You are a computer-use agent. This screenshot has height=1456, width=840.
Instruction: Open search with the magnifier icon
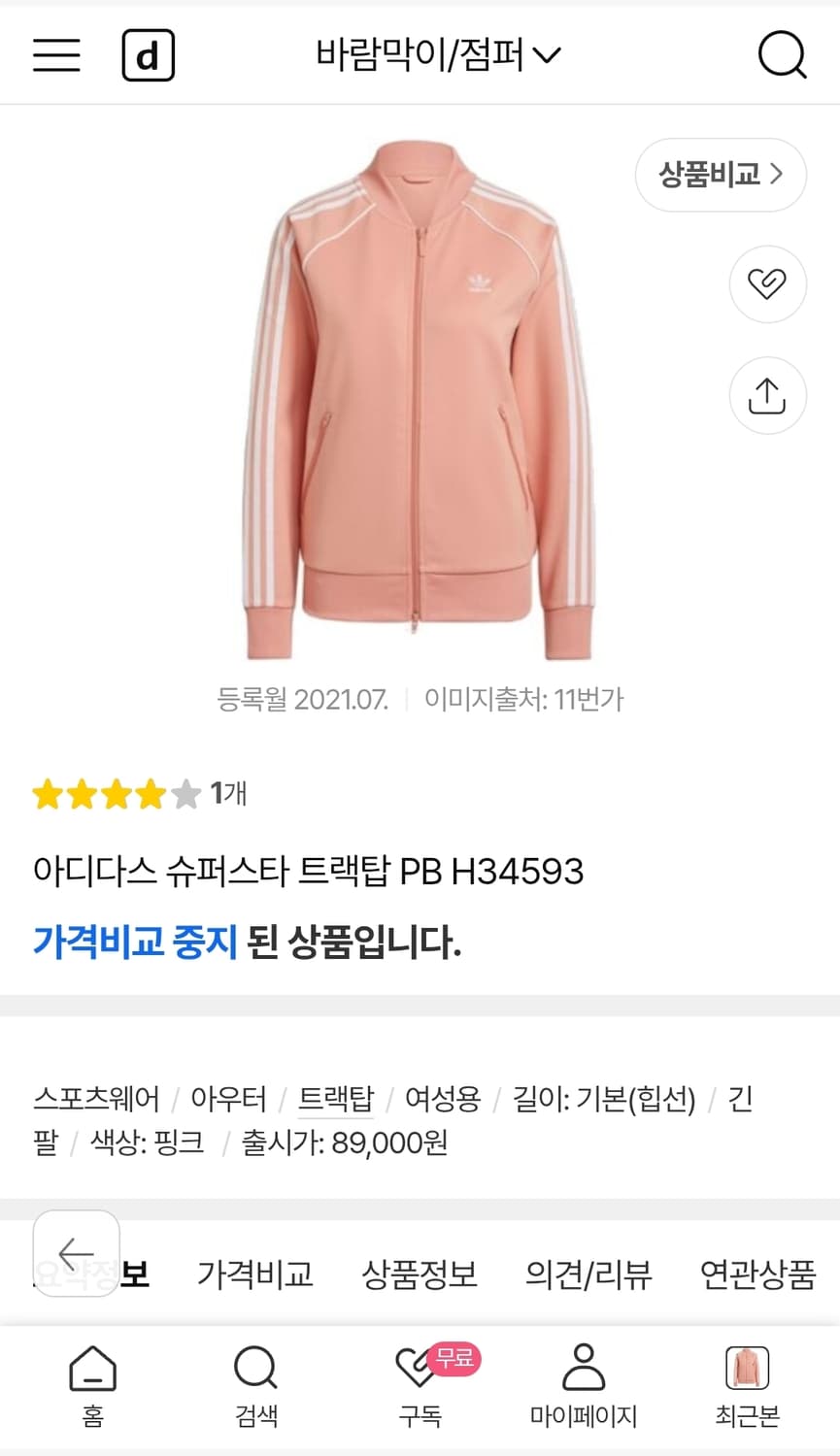pyautogui.click(x=783, y=55)
